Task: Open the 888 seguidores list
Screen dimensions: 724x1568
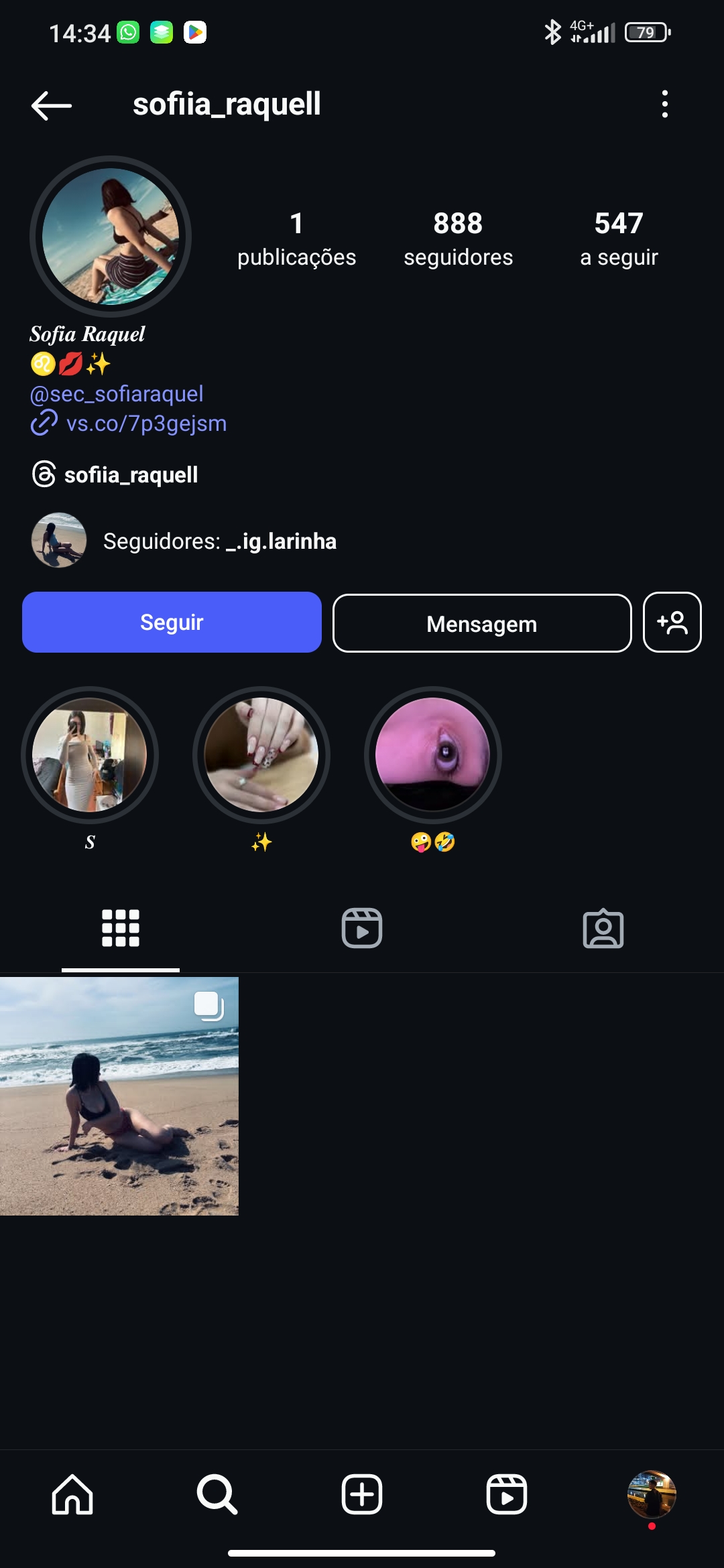Action: point(458,238)
